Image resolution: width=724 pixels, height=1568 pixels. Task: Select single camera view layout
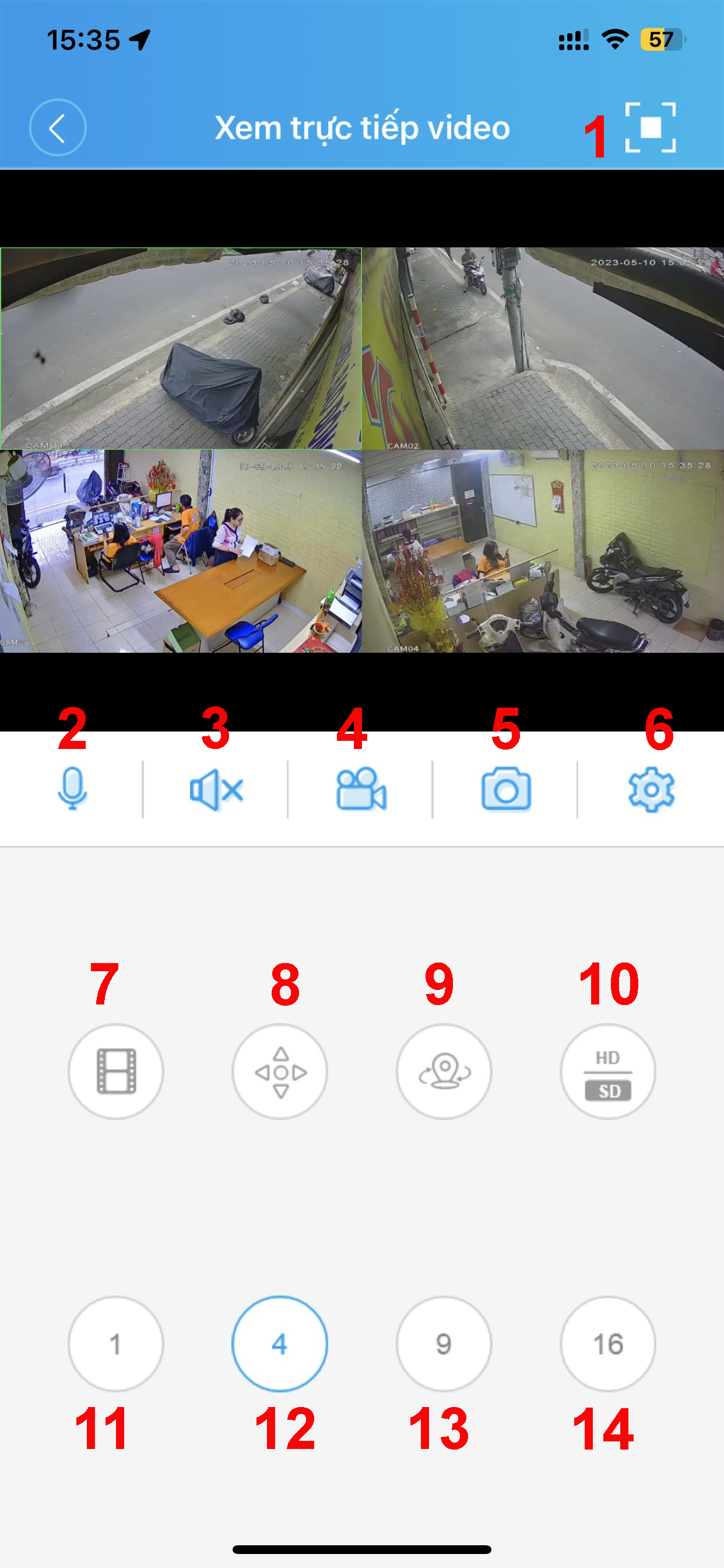pos(115,1343)
